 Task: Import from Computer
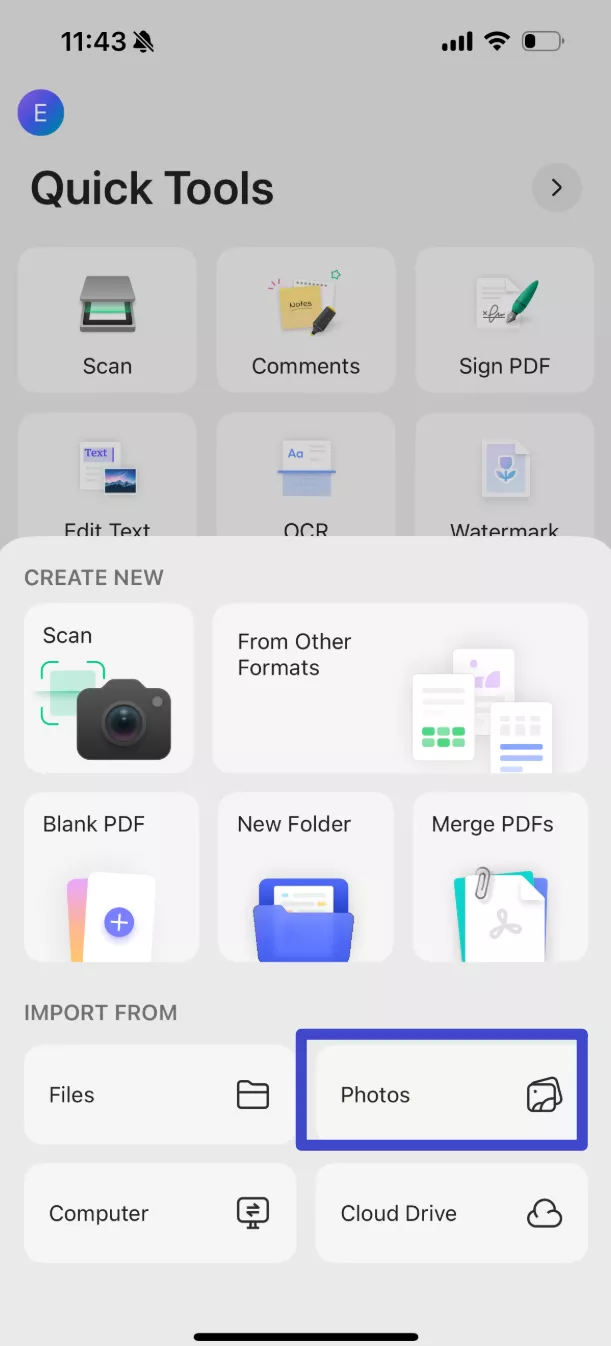click(160, 1213)
